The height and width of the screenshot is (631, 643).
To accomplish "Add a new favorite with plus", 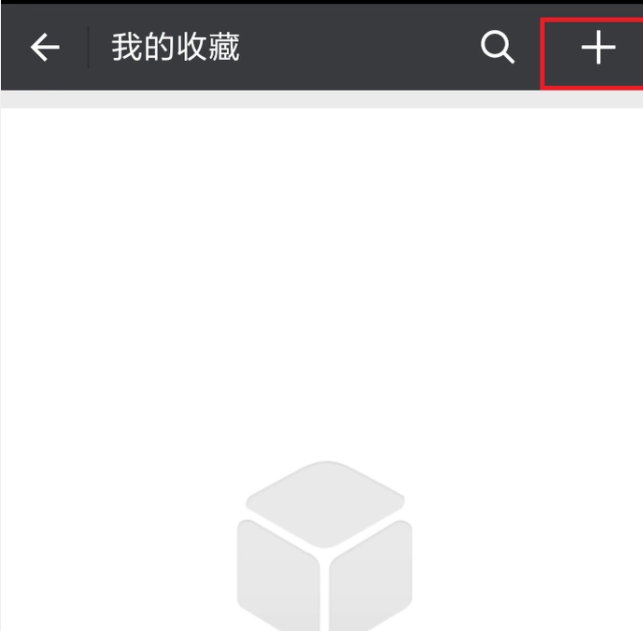I will click(598, 47).
